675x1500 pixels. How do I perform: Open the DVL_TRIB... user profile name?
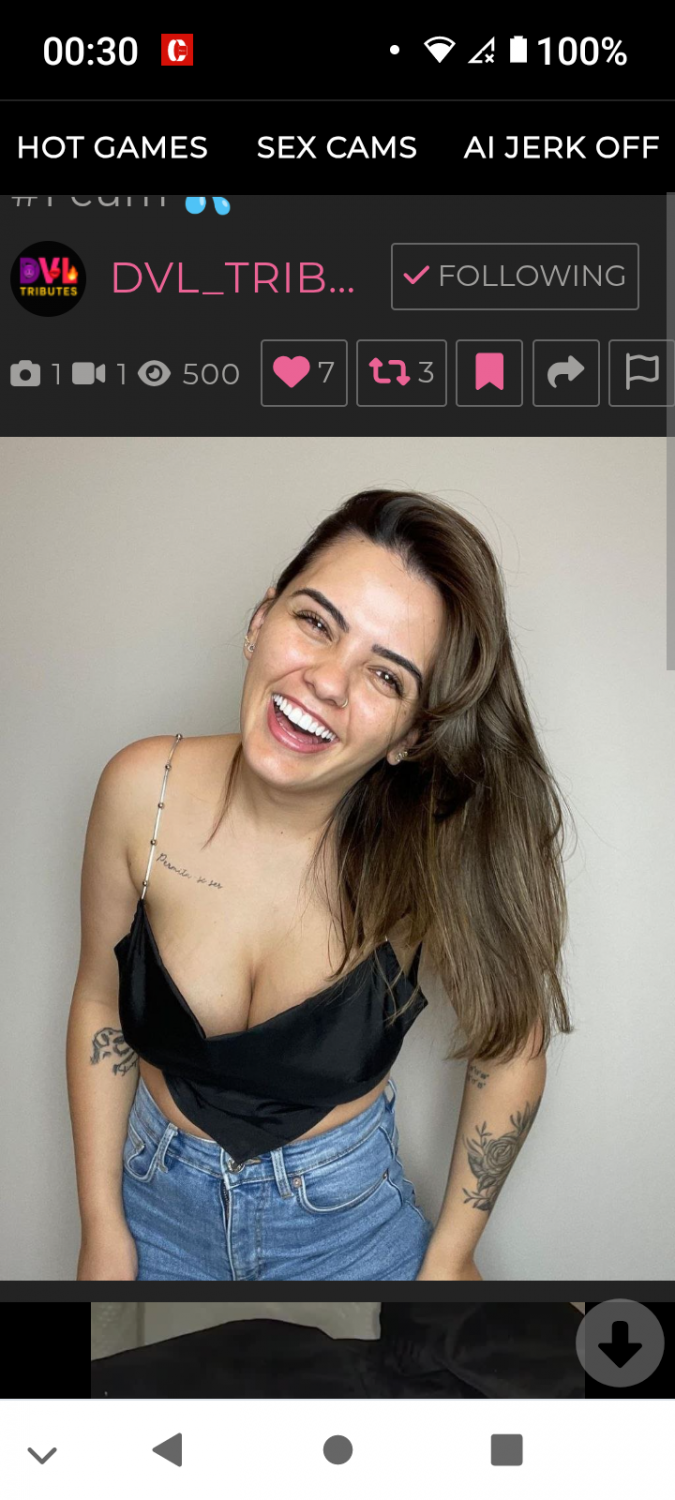point(233,278)
